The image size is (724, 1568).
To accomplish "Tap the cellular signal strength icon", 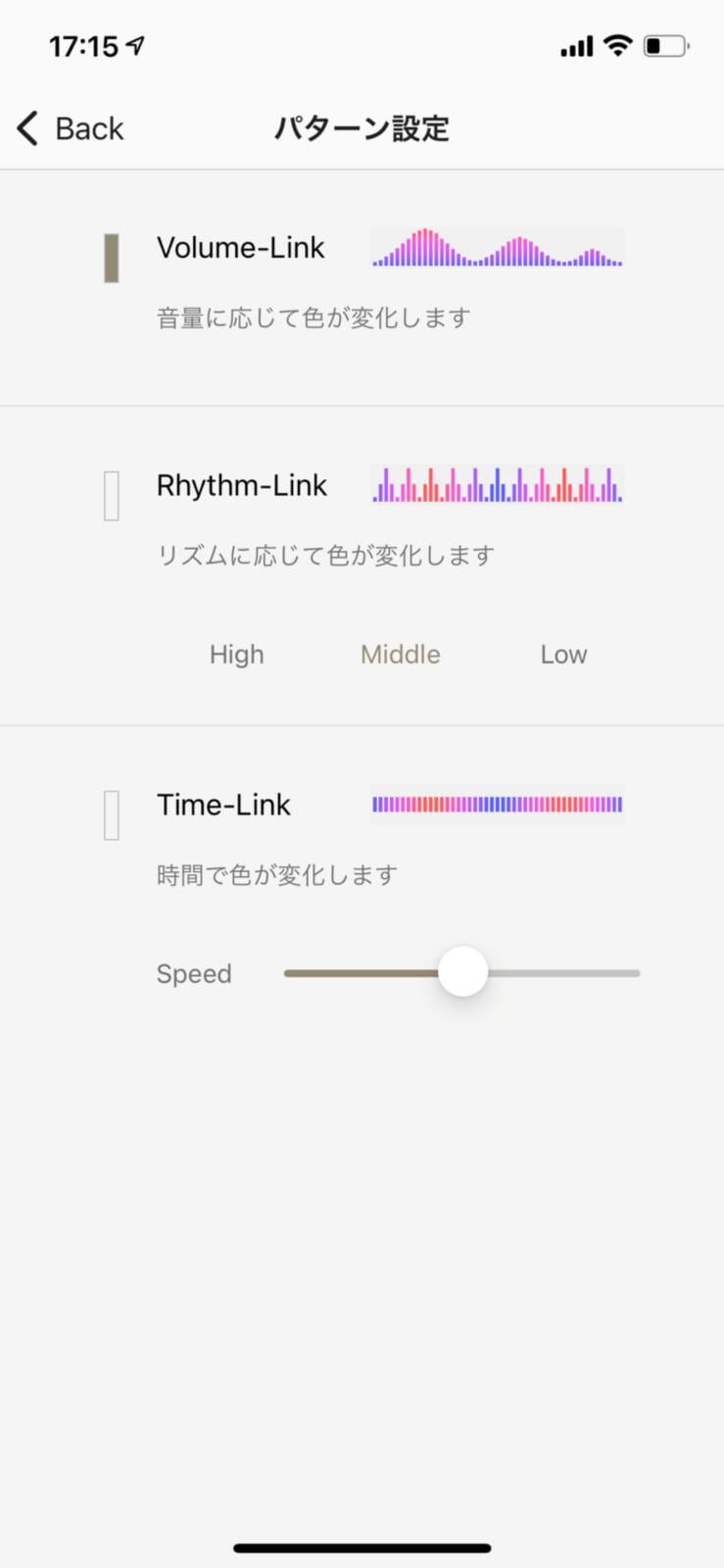I will coord(575,44).
